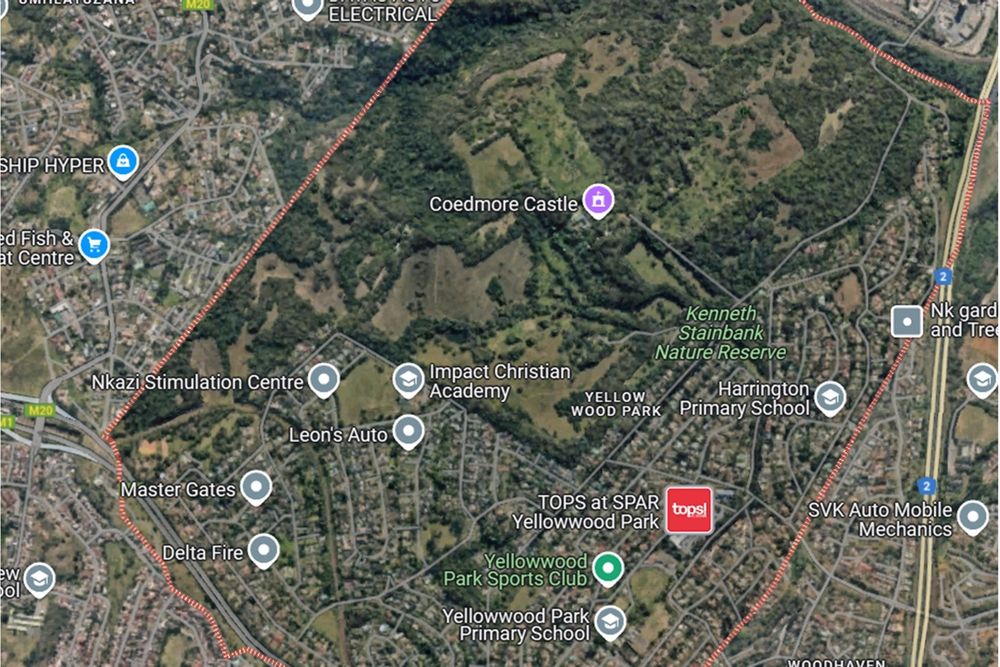Screen dimensions: 1000x667
Task: Open the Coedmore Castle map pin
Action: pos(598,200)
